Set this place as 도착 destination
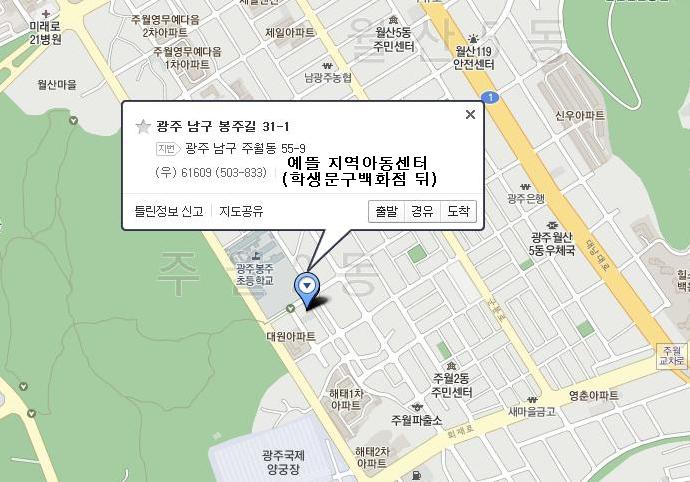This screenshot has width=690, height=482. 458,211
